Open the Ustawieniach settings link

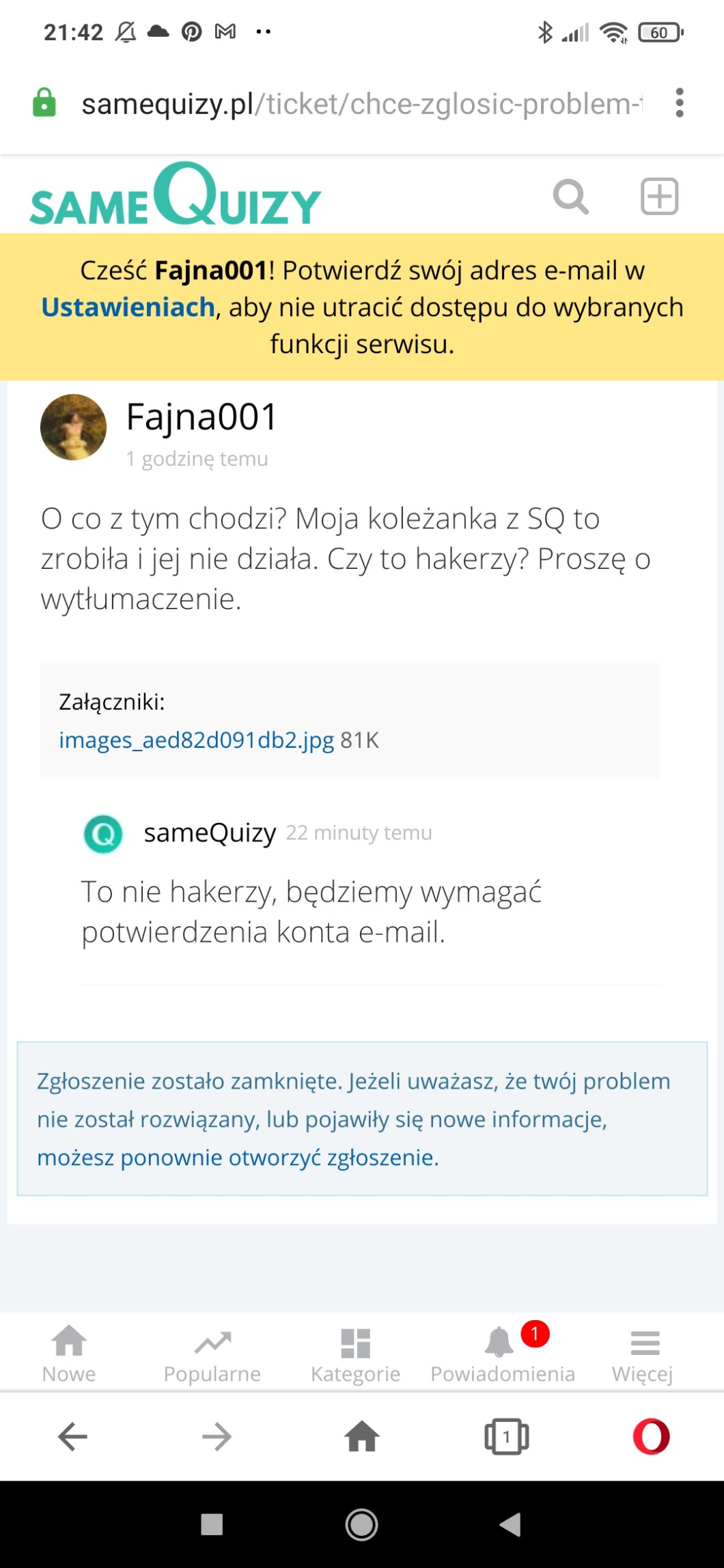click(128, 307)
